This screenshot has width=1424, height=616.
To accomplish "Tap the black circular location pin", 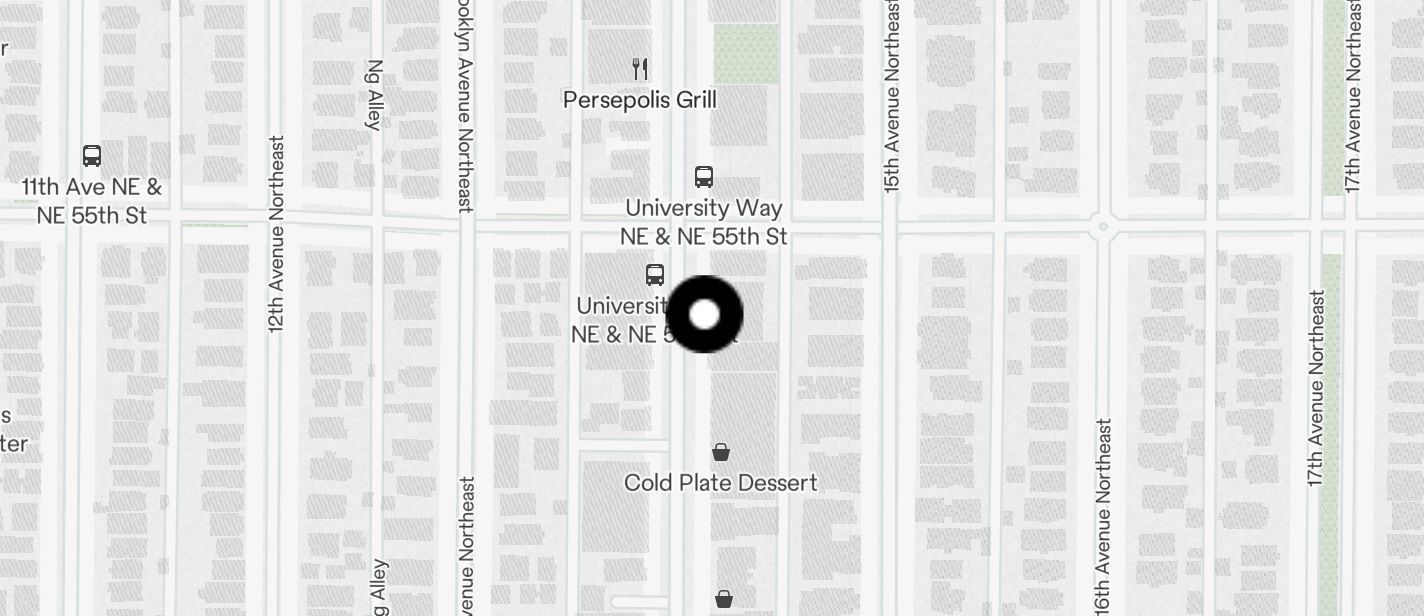I will click(x=705, y=315).
